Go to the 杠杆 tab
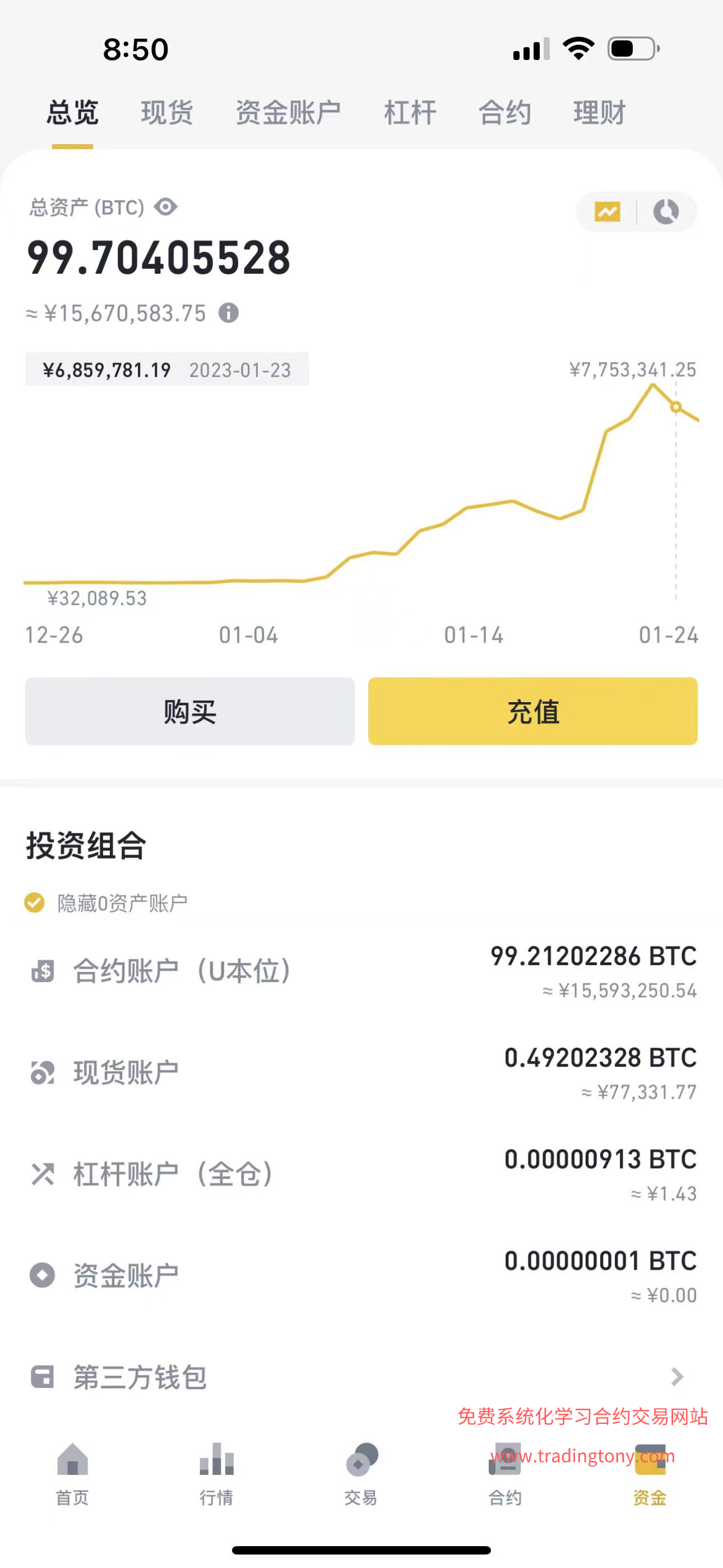723x1568 pixels. tap(410, 113)
